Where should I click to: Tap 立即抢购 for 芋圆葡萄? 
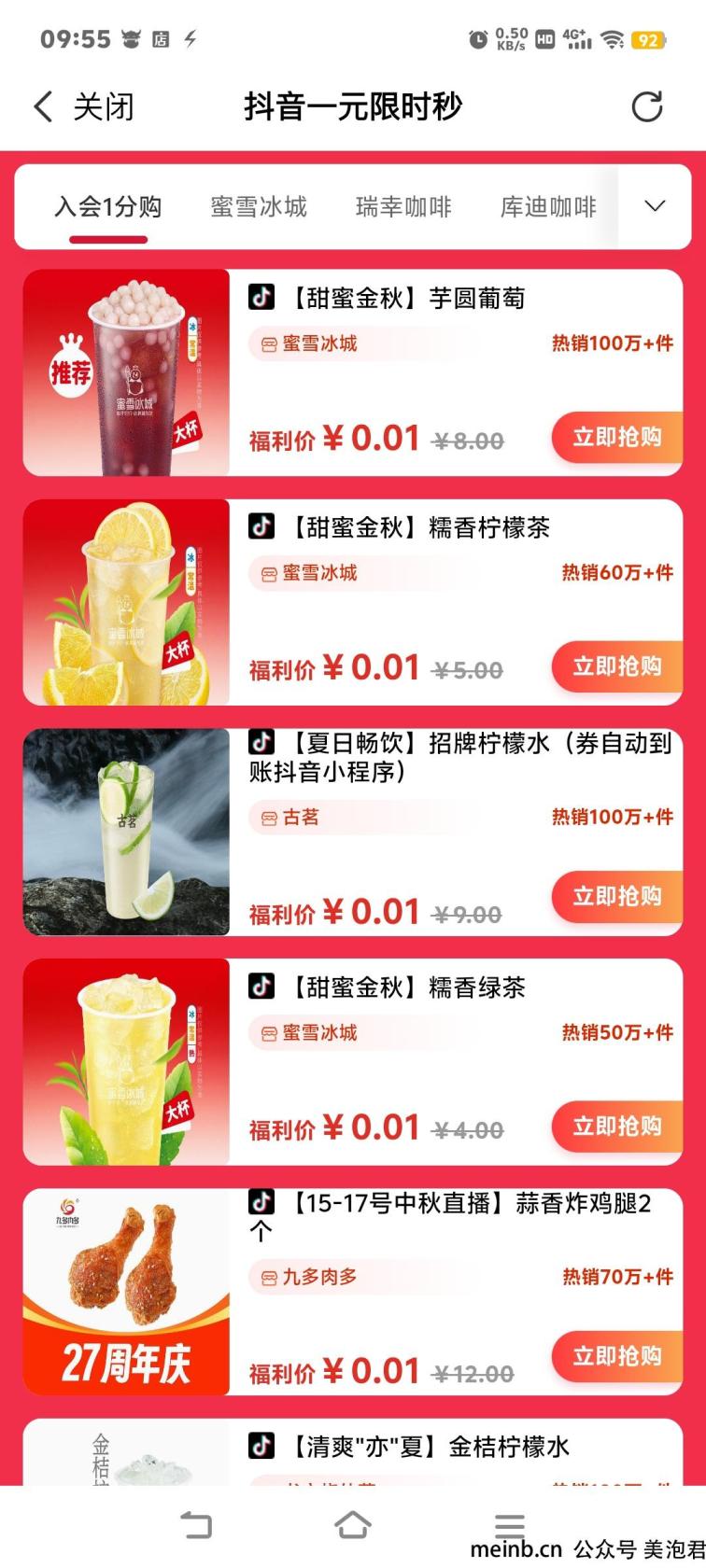pos(616,437)
